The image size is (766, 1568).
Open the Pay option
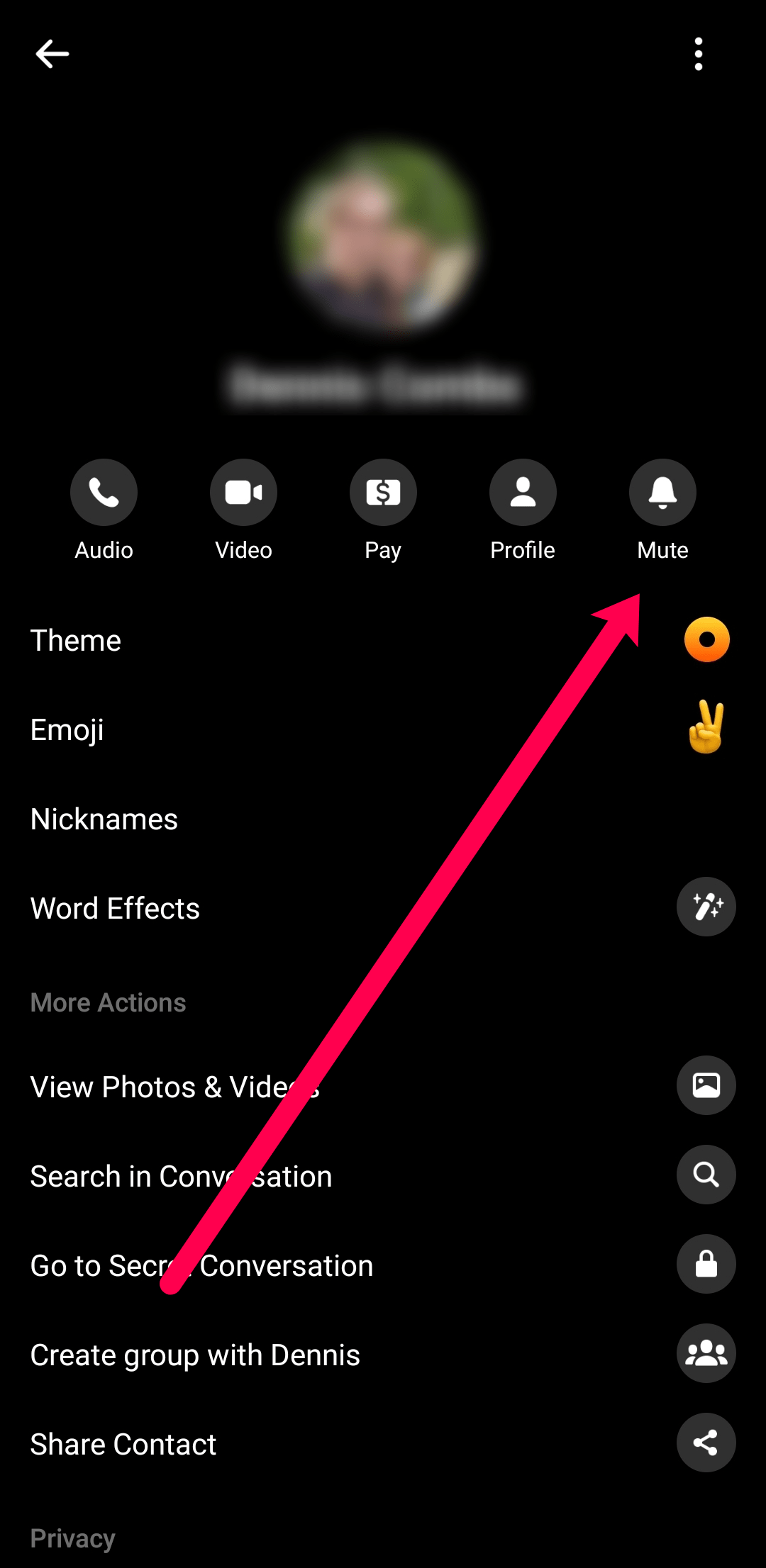pyautogui.click(x=383, y=493)
